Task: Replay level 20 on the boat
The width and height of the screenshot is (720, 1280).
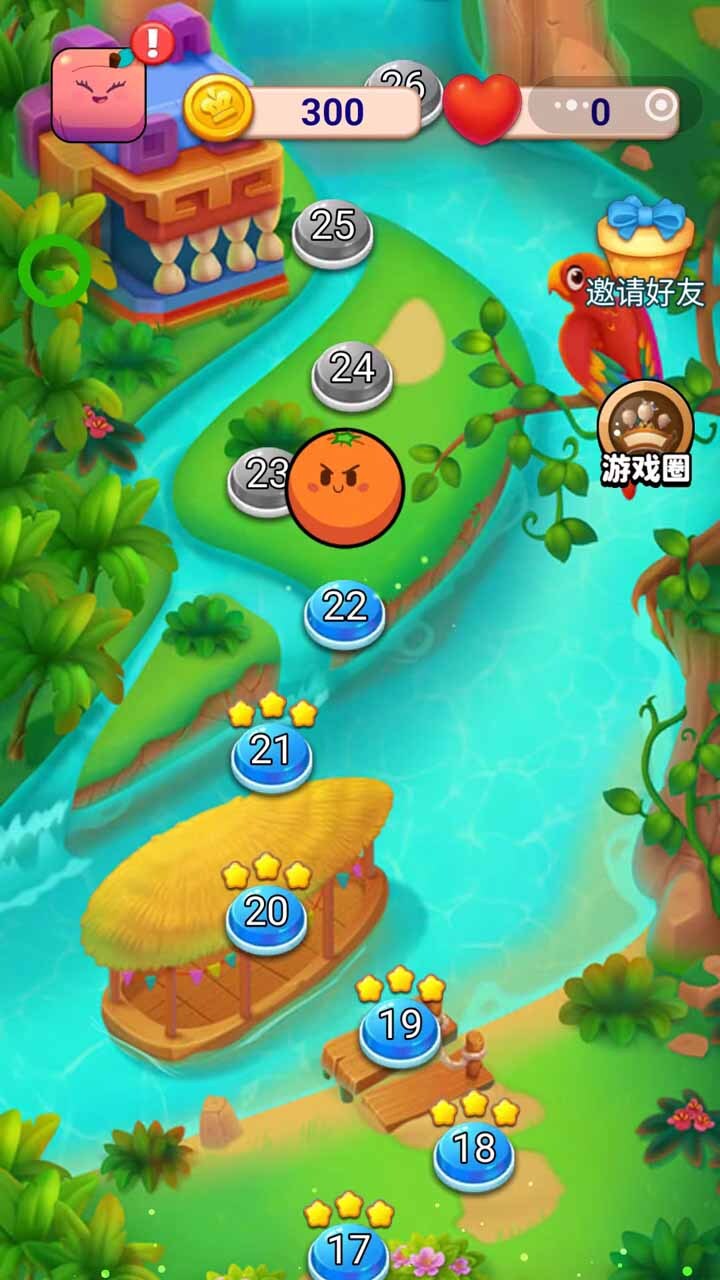Action: 266,916
